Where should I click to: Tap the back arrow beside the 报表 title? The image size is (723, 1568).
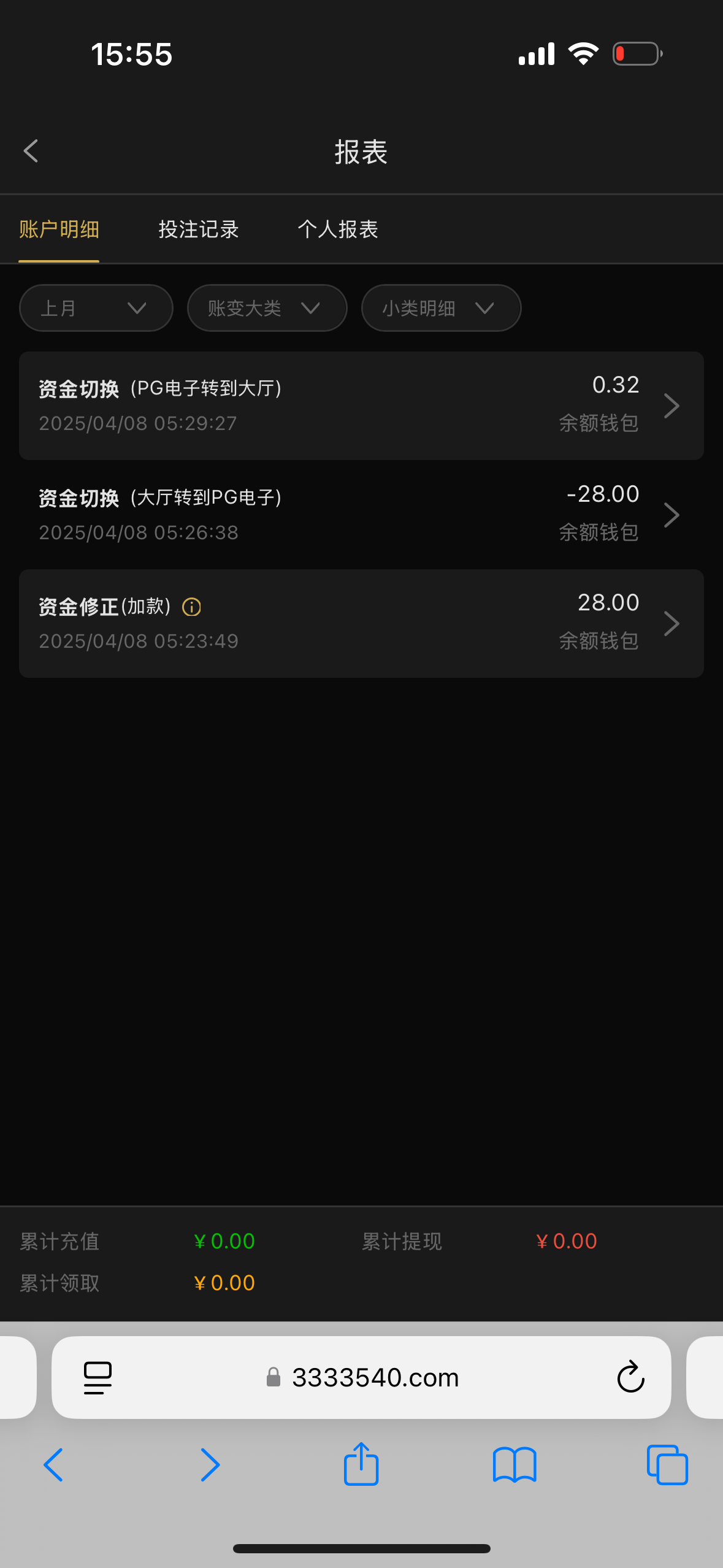point(30,151)
